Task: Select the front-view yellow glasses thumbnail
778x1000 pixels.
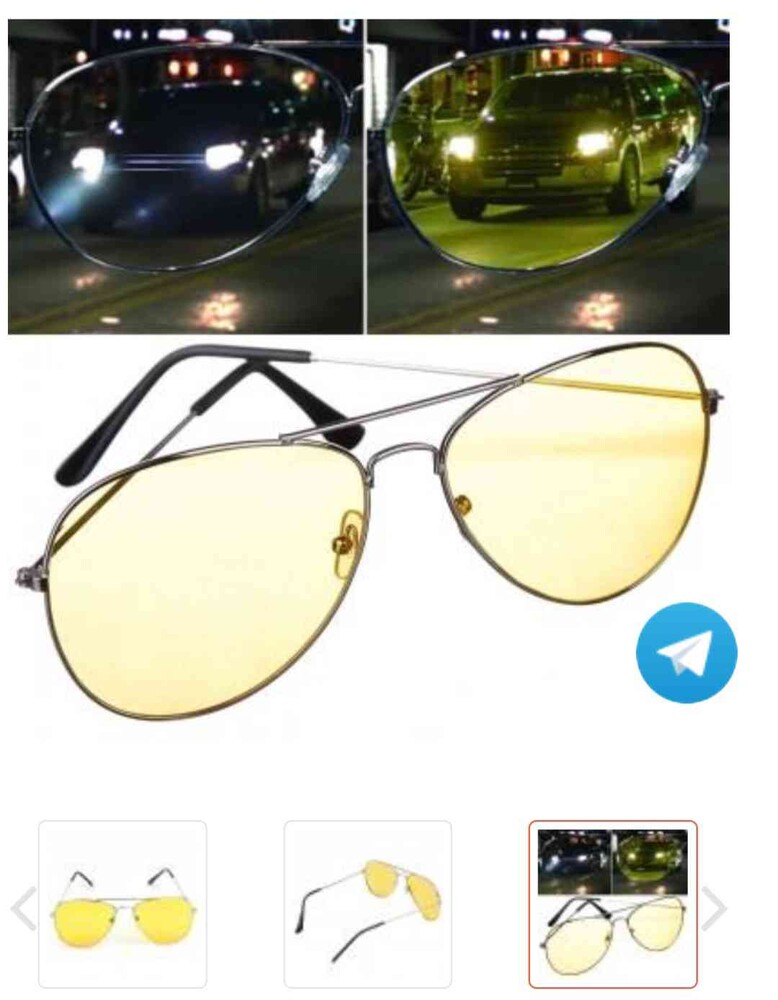Action: 123,904
